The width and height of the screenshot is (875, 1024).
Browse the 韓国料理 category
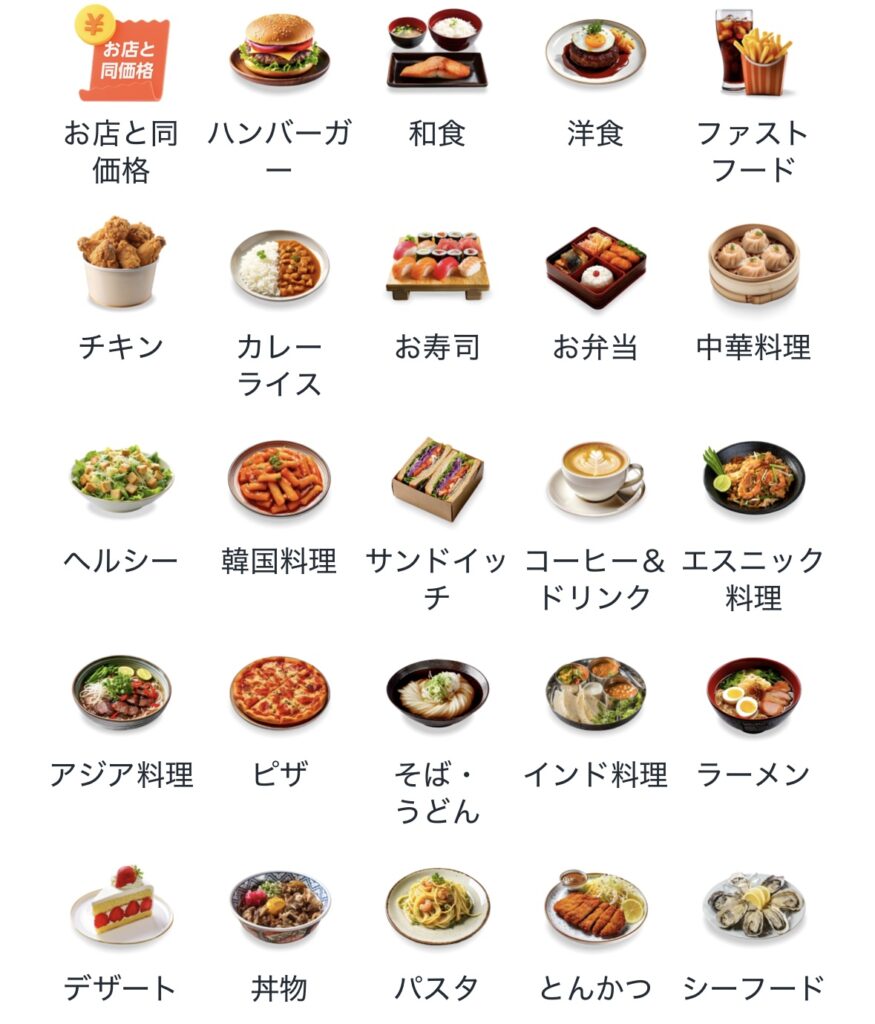[x=279, y=478]
